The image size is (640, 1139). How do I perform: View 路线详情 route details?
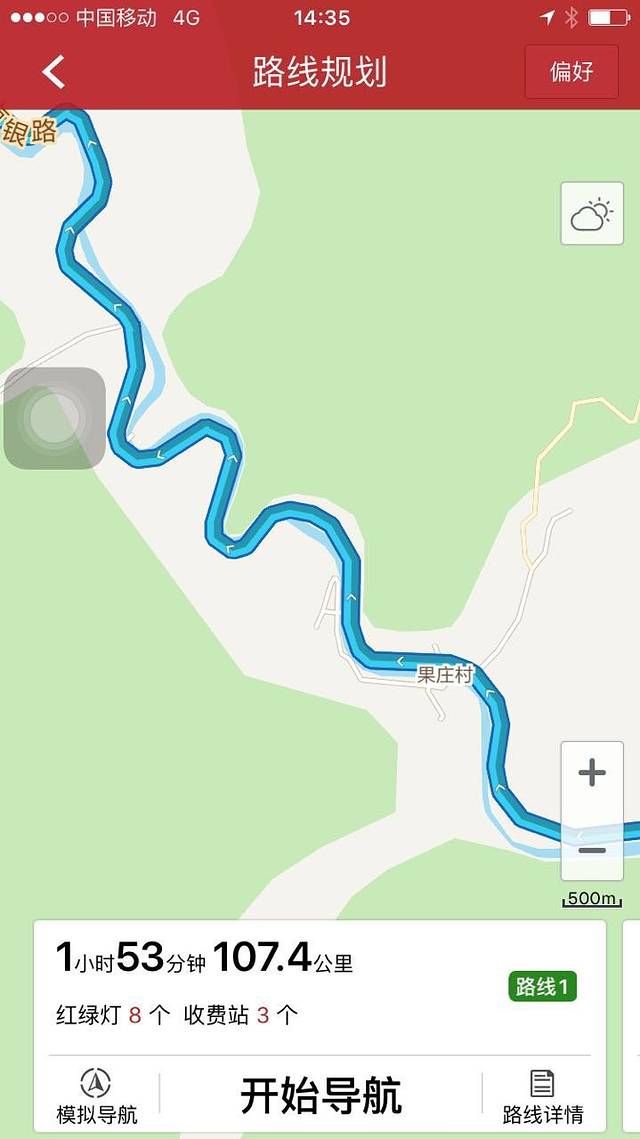pos(542,1096)
